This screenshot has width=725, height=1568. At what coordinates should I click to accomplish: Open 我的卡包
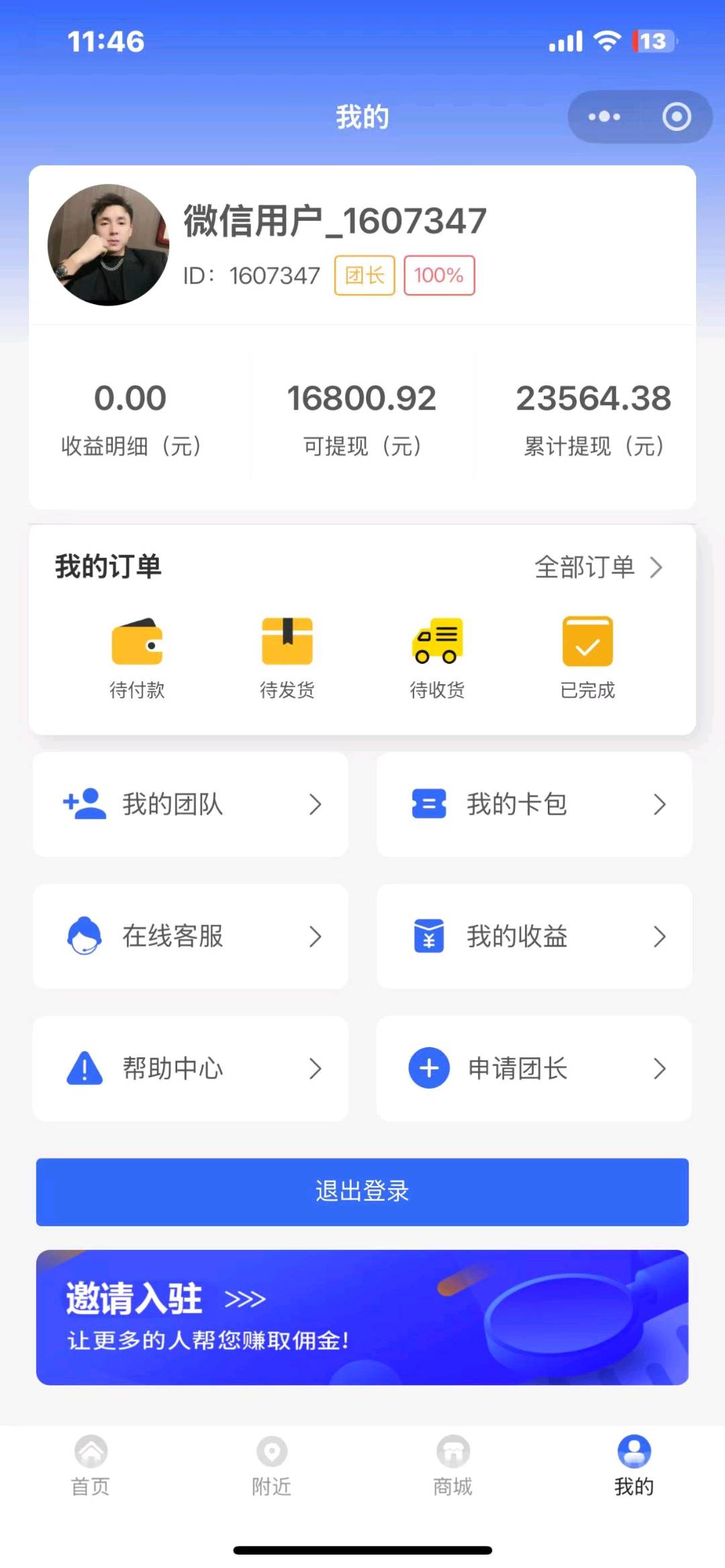tap(534, 804)
